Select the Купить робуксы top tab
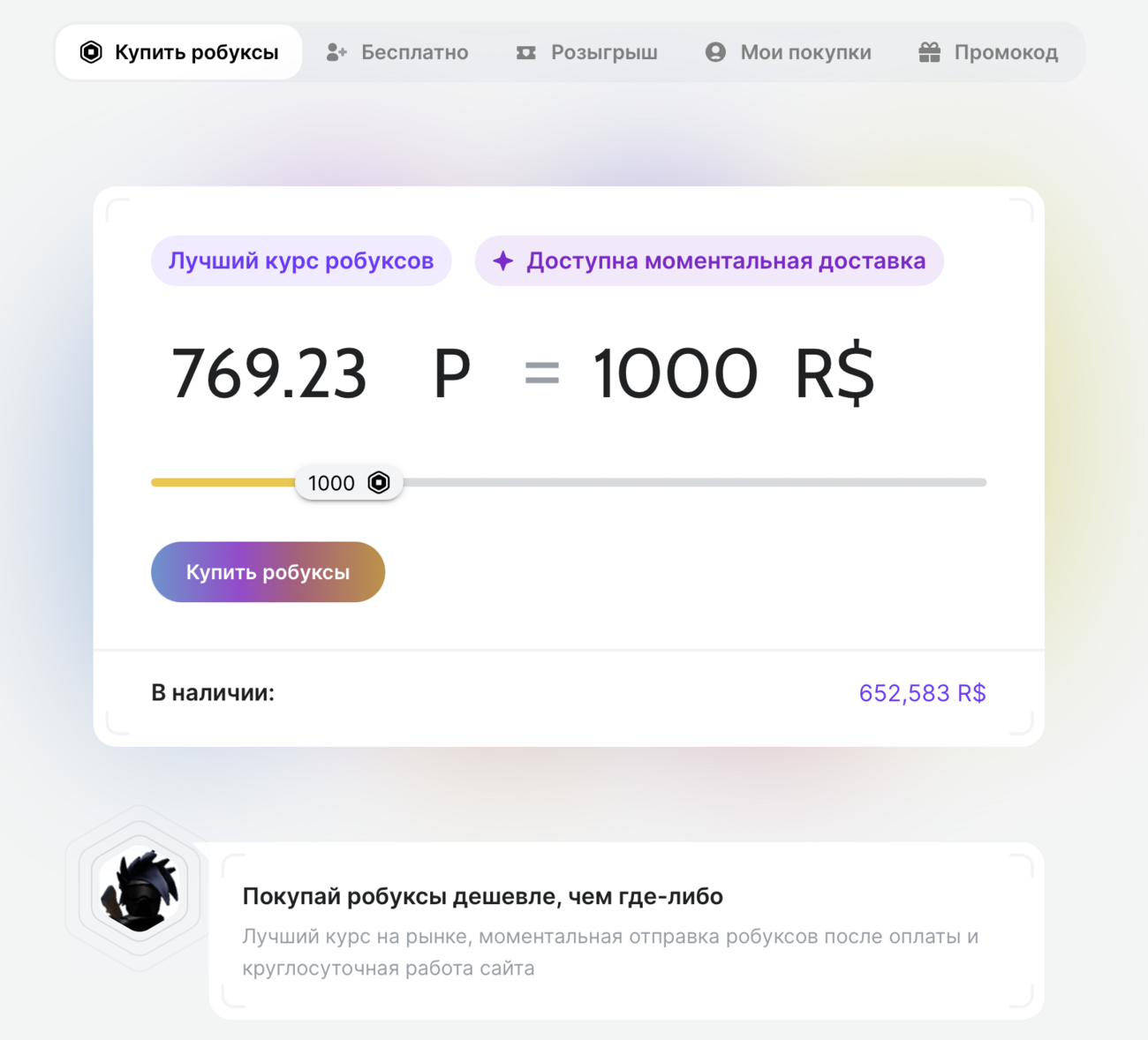Screen dimensions: 1148x1040 click(179, 52)
